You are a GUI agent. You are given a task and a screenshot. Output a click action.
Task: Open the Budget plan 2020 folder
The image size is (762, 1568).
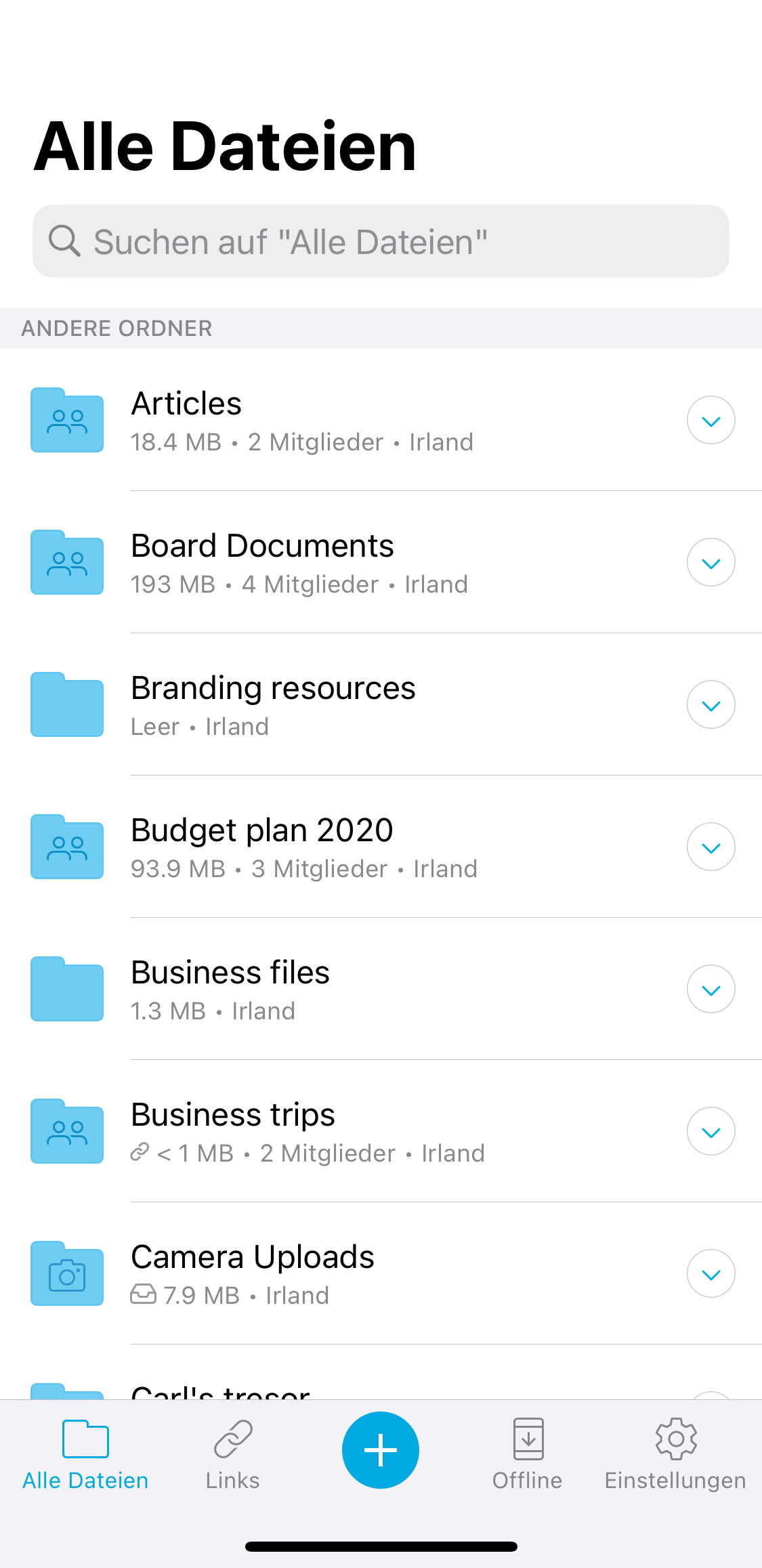(x=381, y=847)
